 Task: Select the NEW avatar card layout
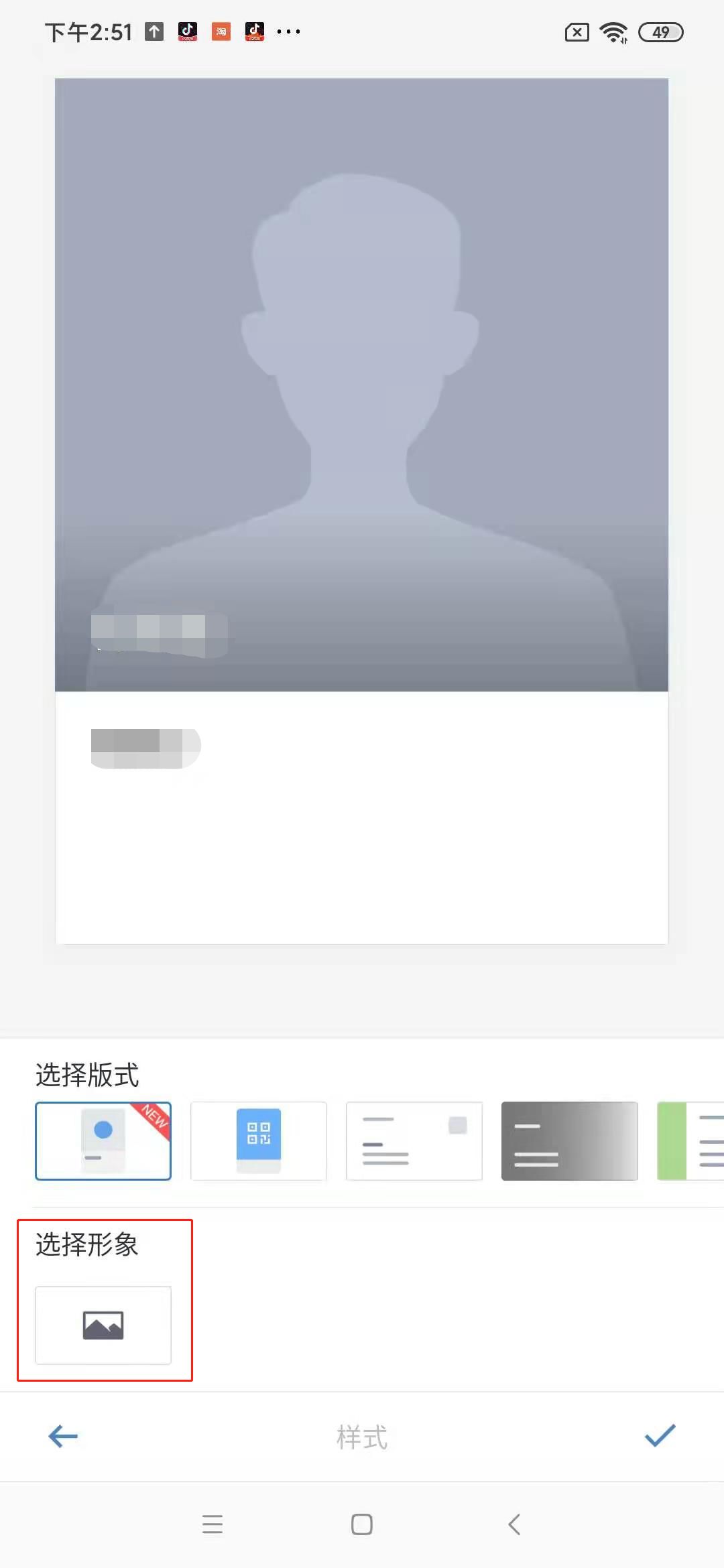(x=103, y=1140)
